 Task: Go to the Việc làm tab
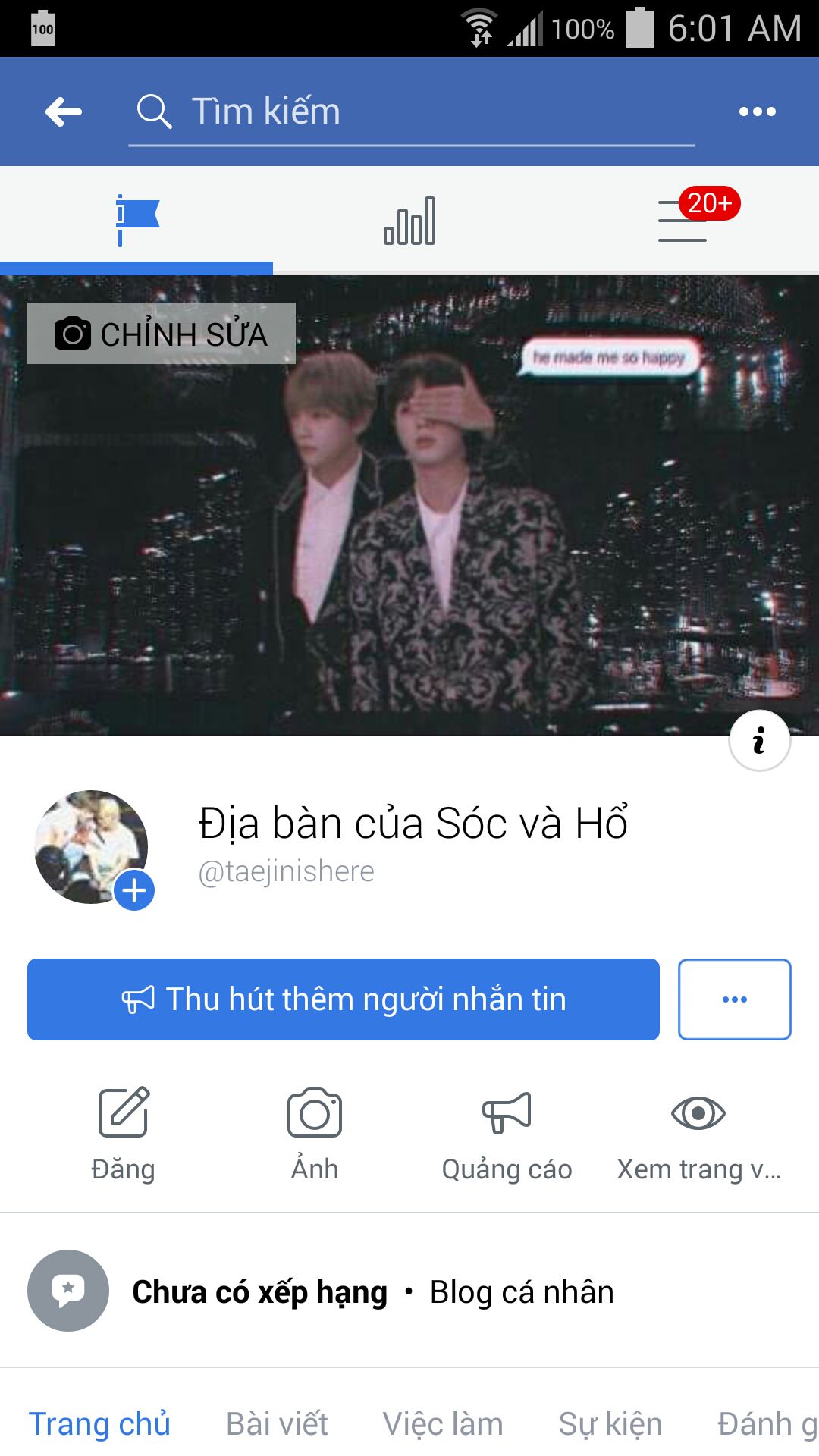(443, 1423)
